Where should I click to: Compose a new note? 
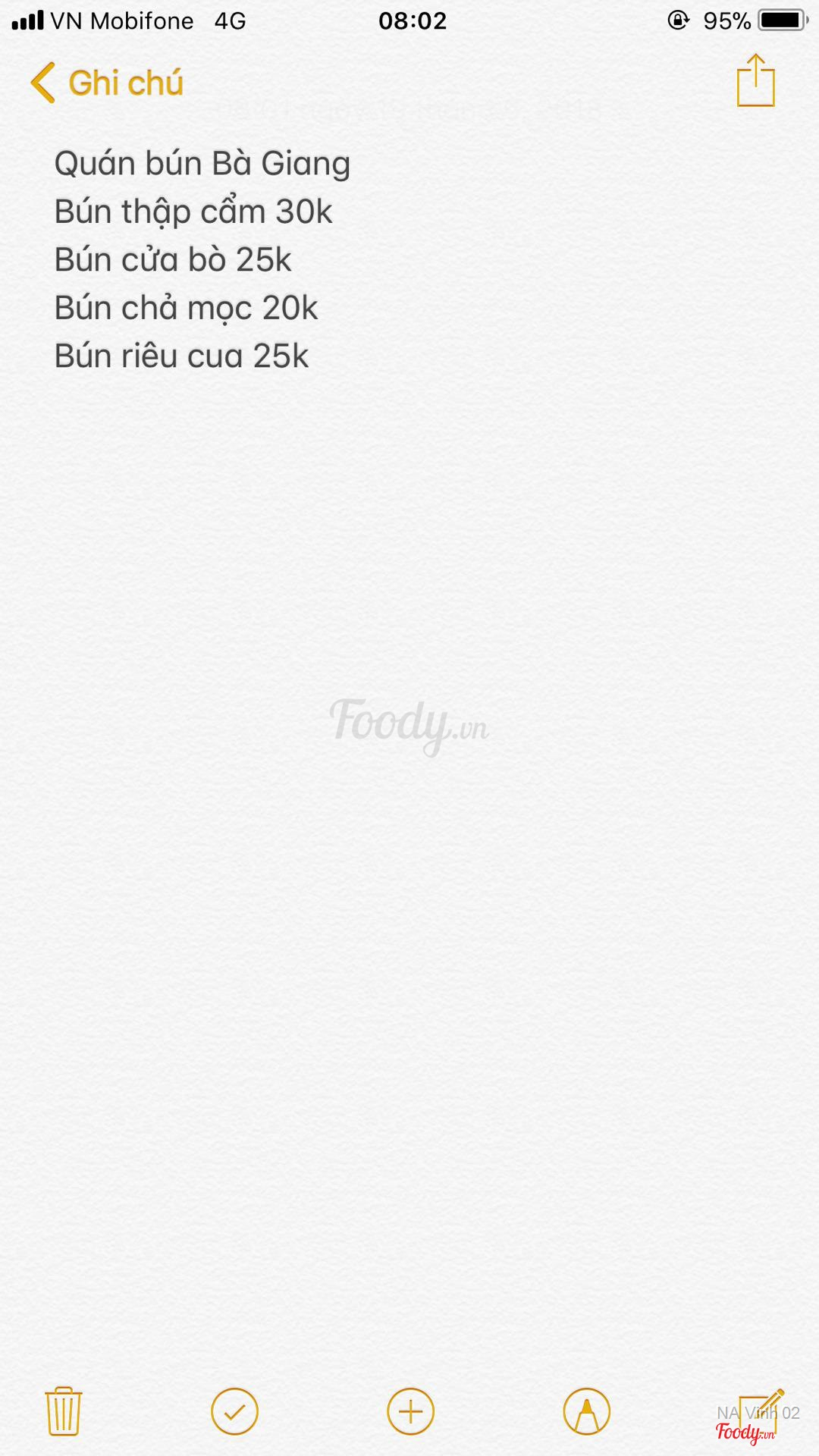point(761,1410)
